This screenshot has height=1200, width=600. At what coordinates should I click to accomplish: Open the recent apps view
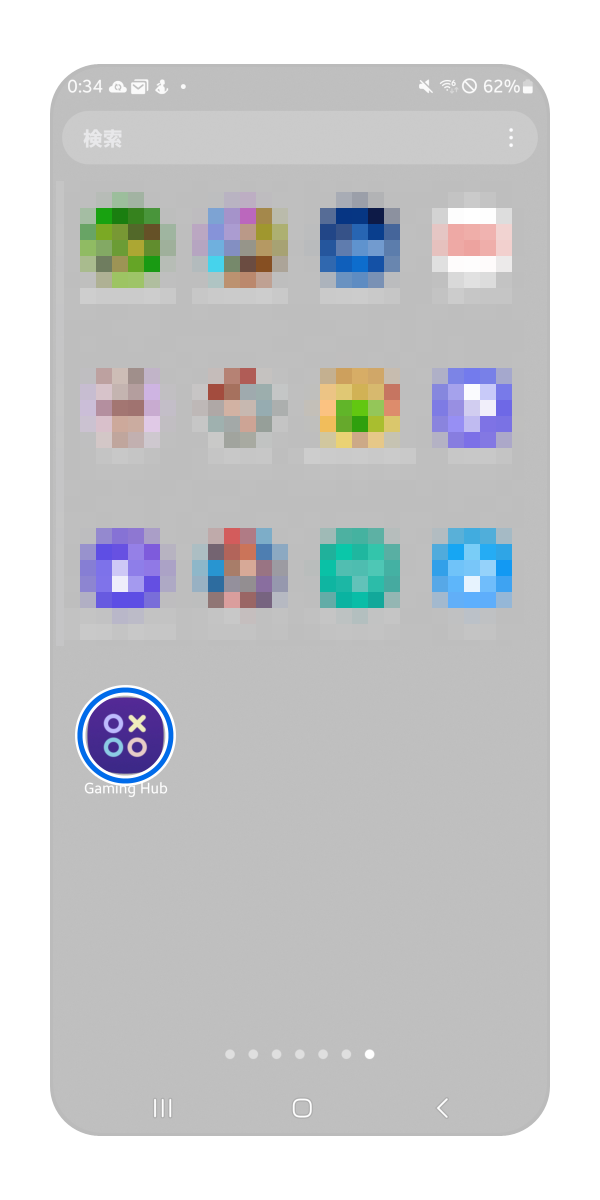pyautogui.click(x=162, y=1107)
